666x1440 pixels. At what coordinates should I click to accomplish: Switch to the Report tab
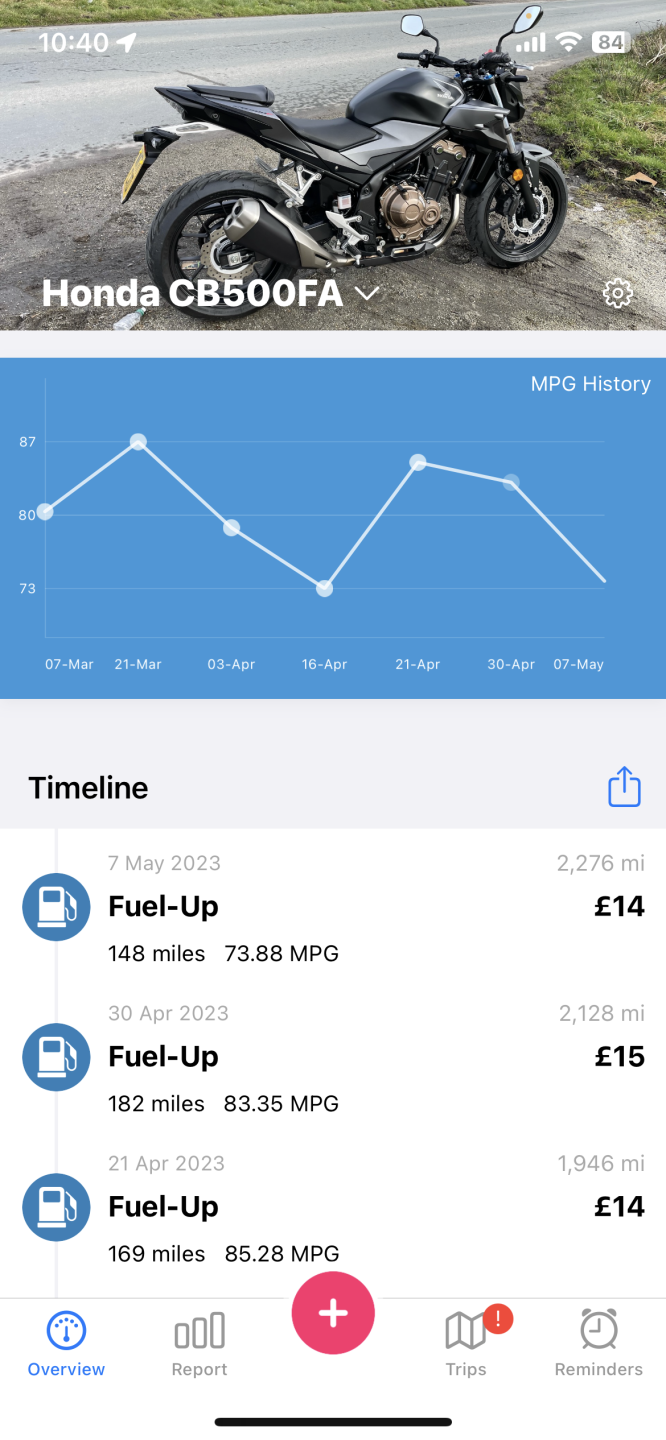199,1344
